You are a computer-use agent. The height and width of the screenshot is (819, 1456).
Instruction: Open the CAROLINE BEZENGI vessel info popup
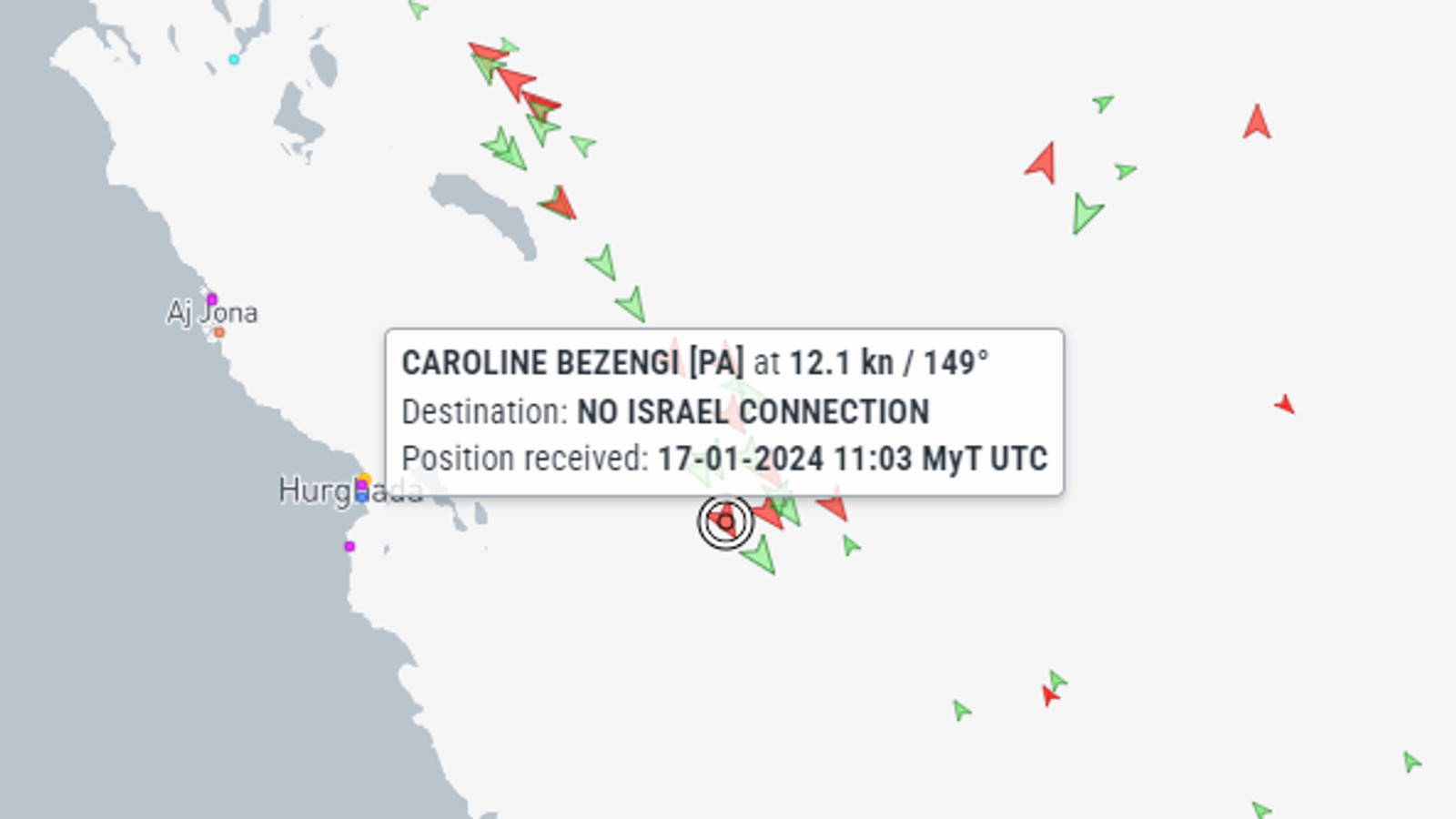click(723, 411)
